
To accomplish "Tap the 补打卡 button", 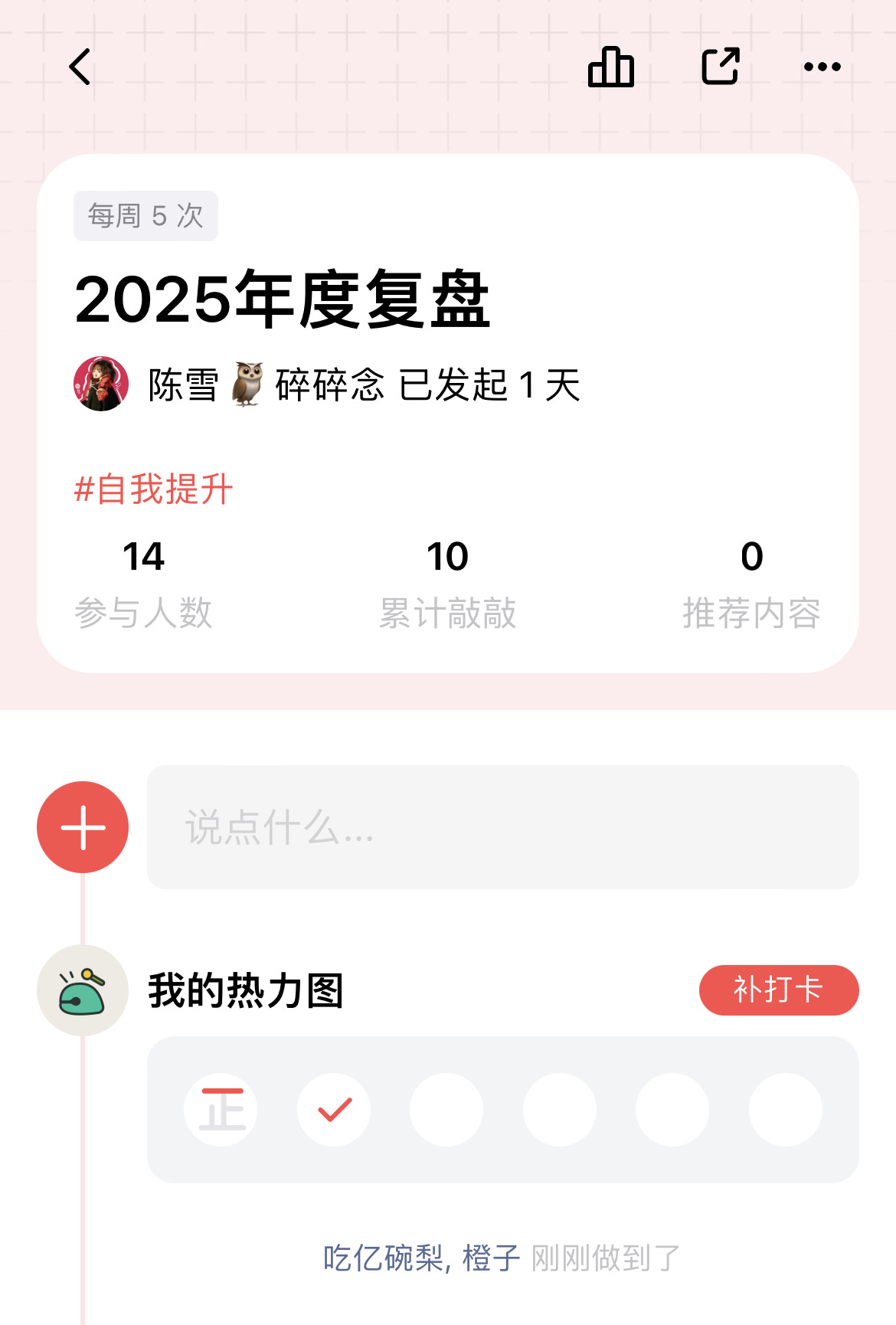I will 778,990.
